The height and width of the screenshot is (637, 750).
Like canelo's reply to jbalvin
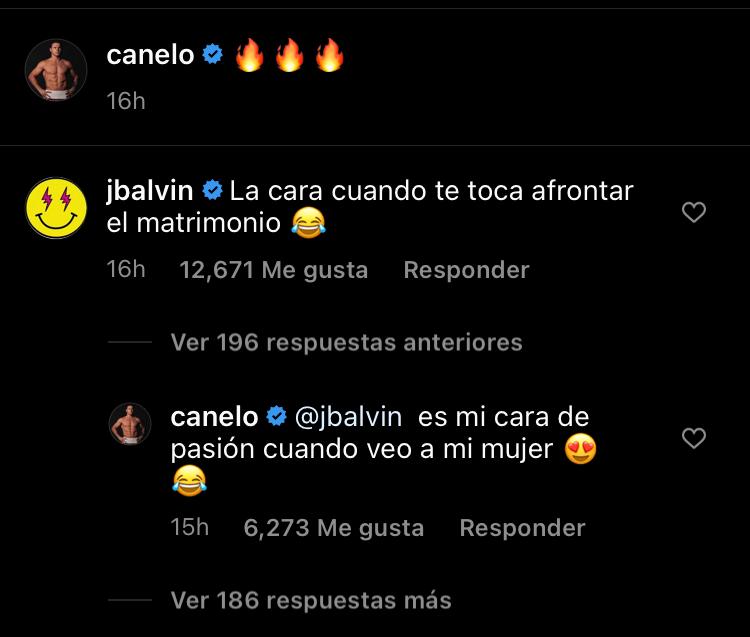point(693,438)
